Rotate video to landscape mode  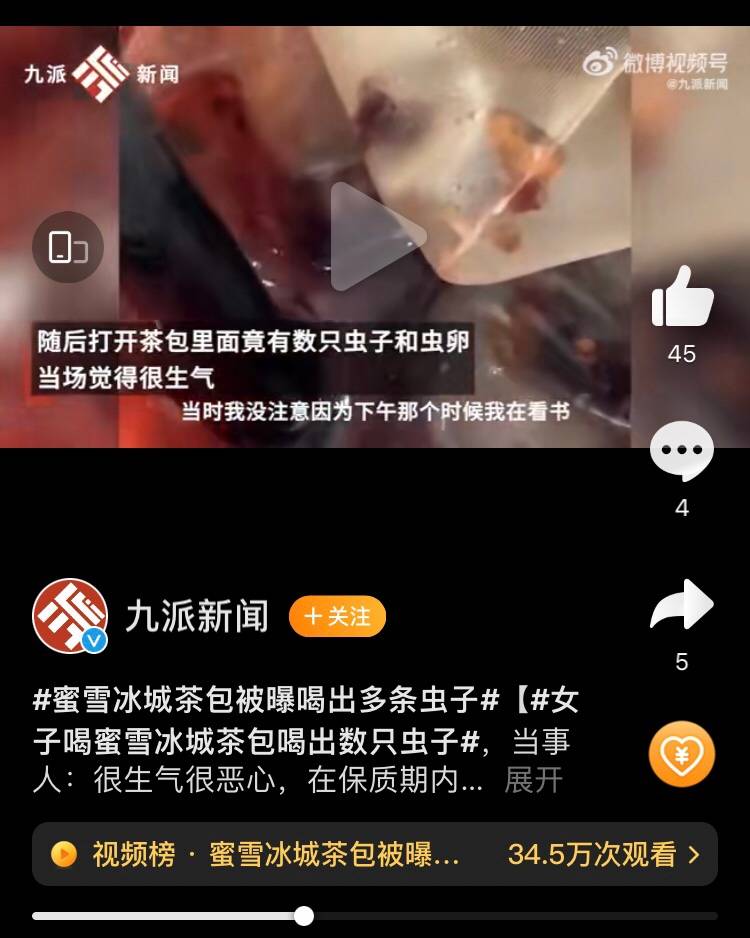pos(67,247)
